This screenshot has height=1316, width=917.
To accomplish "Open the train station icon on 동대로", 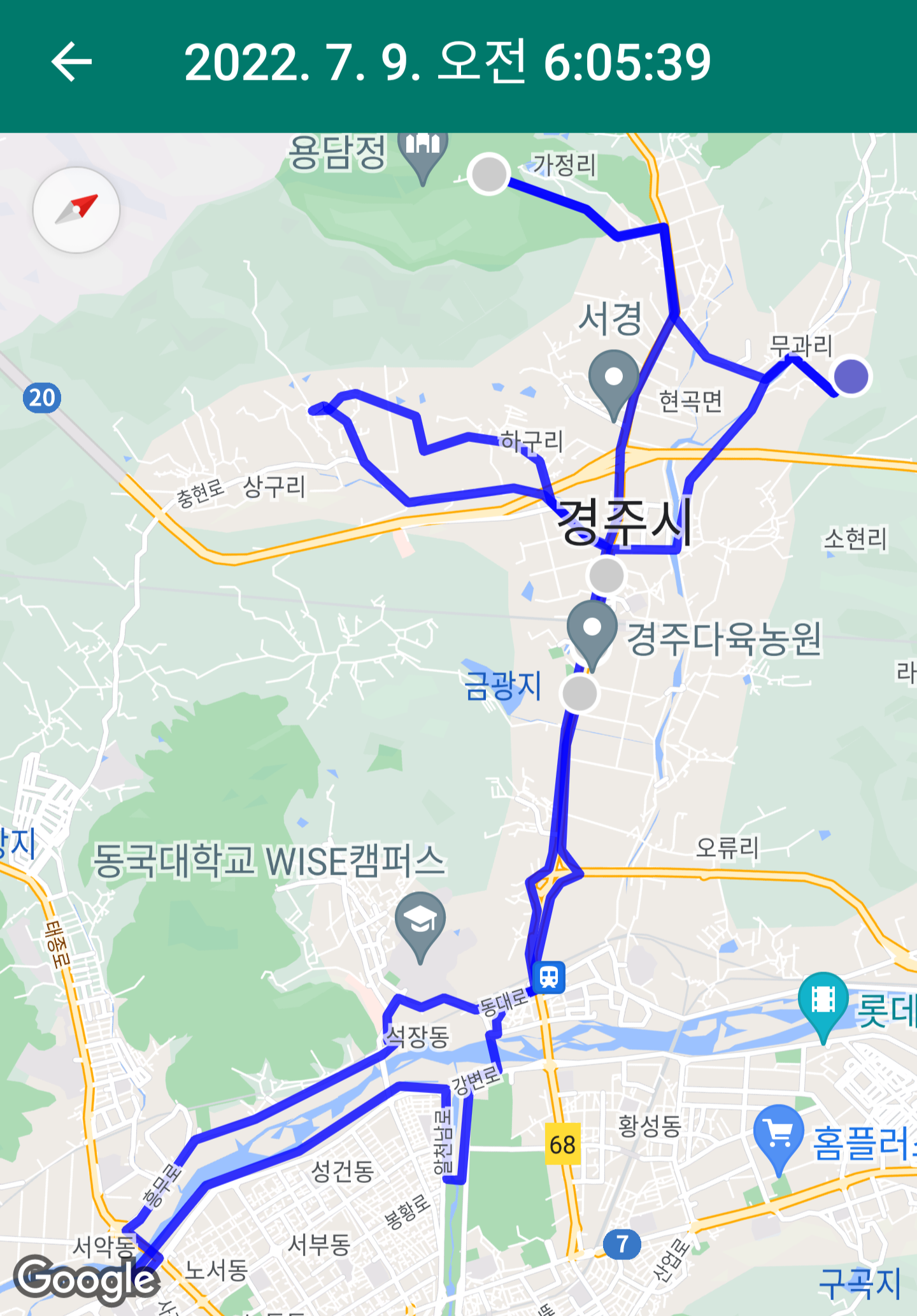I will pyautogui.click(x=549, y=976).
